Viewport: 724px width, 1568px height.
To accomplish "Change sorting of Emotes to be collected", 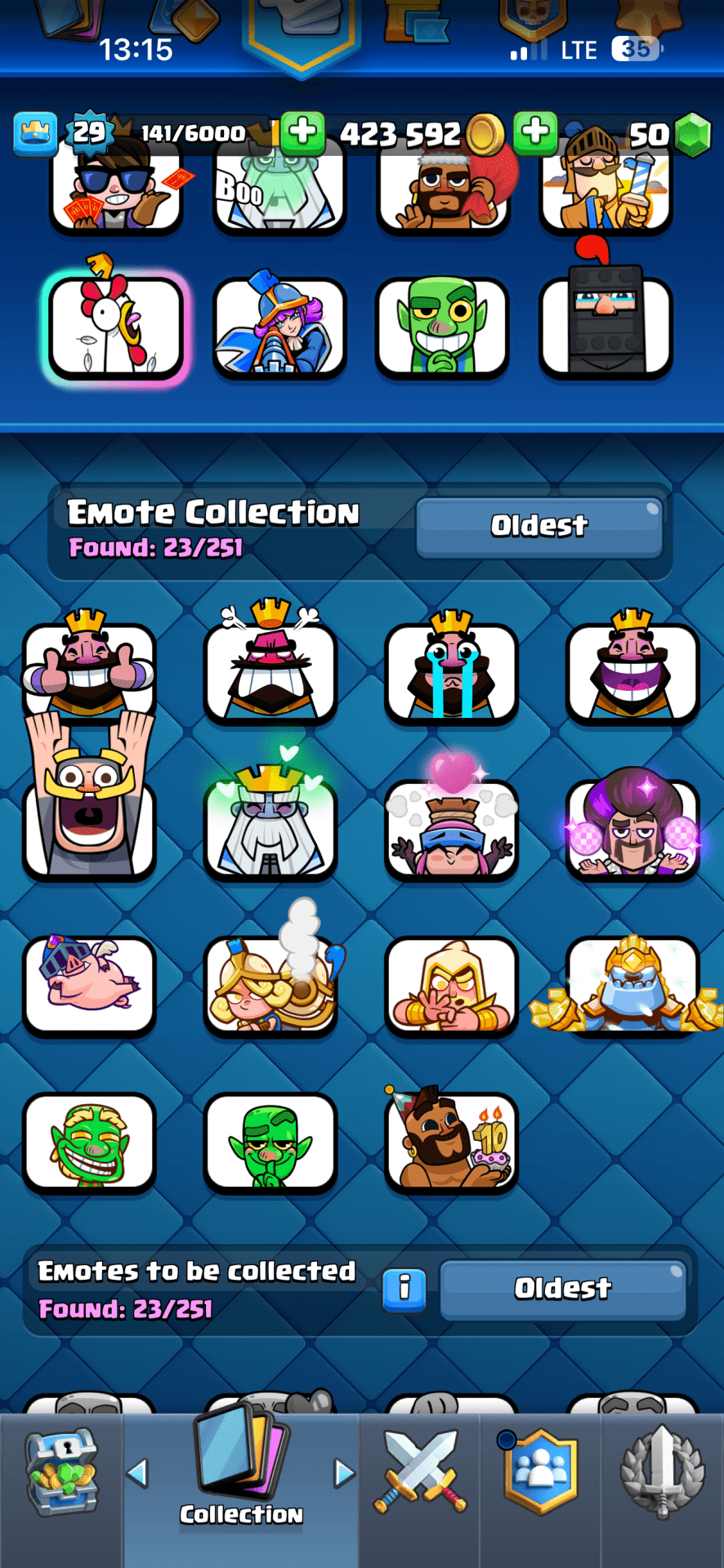I will pyautogui.click(x=562, y=1289).
